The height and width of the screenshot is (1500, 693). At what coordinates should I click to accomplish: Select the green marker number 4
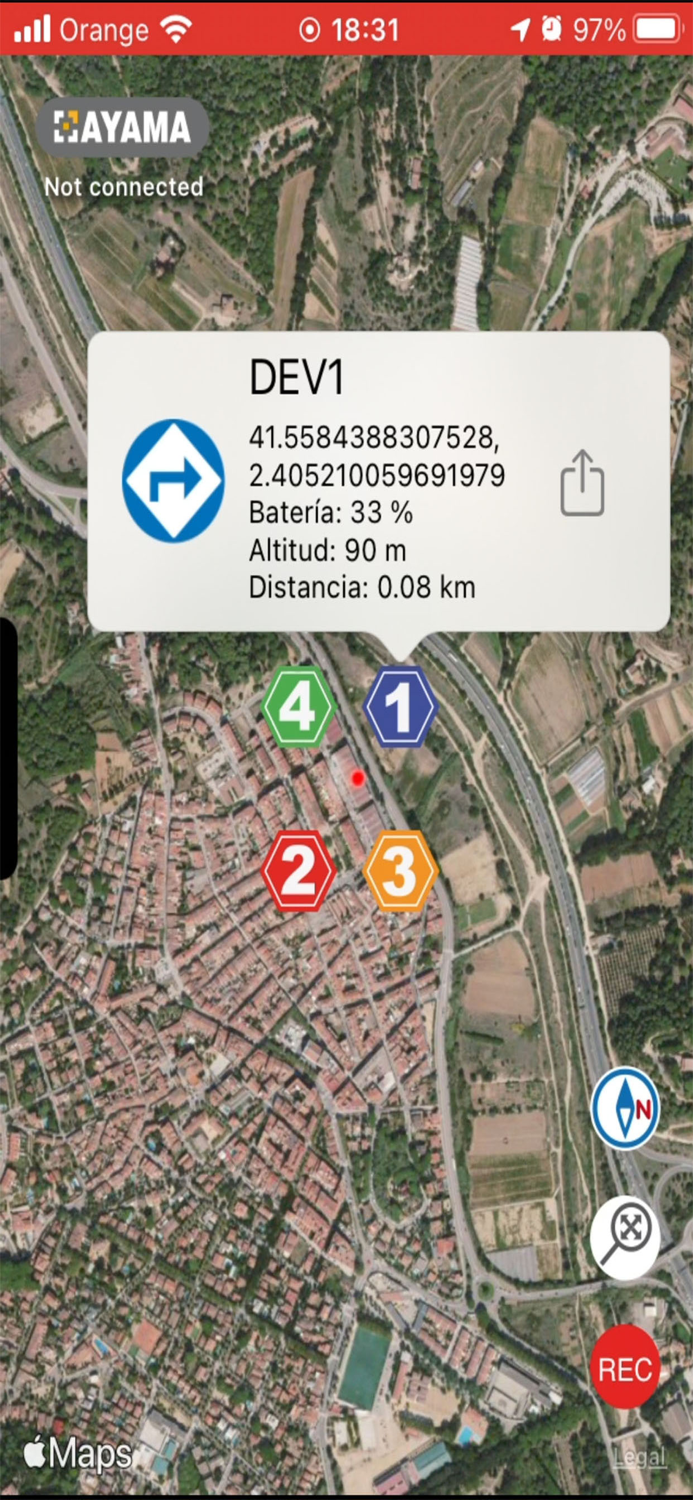(298, 707)
